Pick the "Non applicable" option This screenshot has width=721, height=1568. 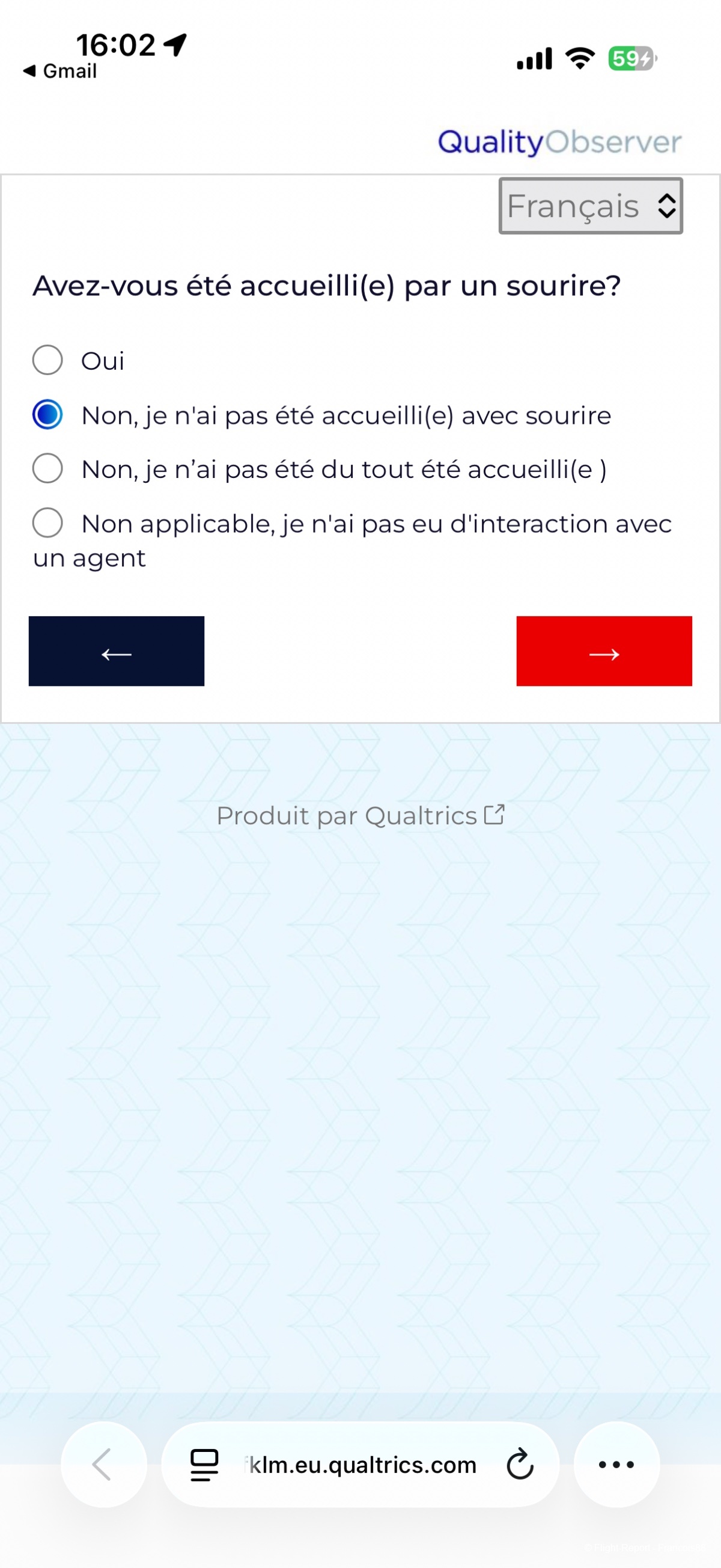point(47,523)
